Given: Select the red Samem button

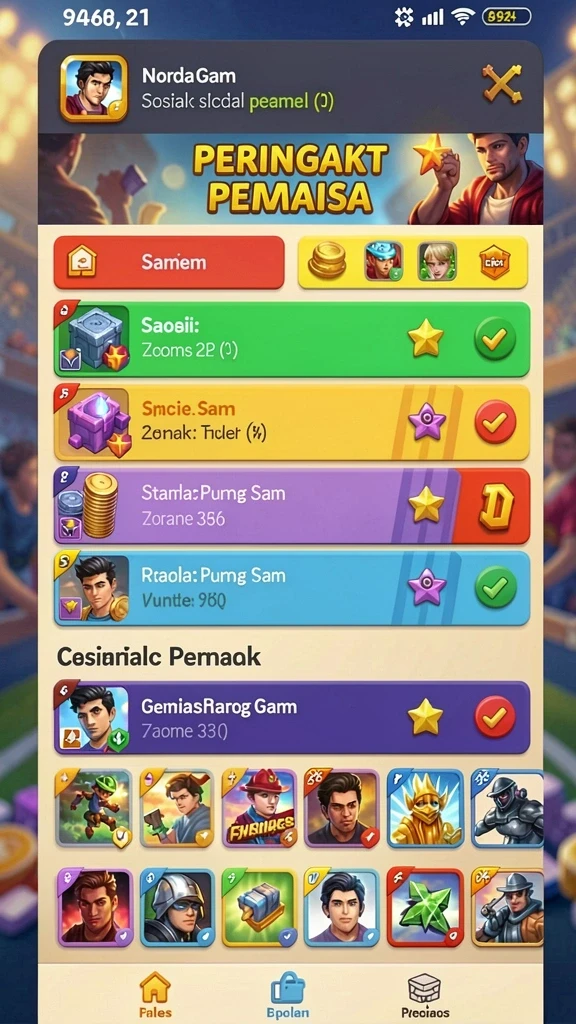Looking at the screenshot, I should (168, 263).
